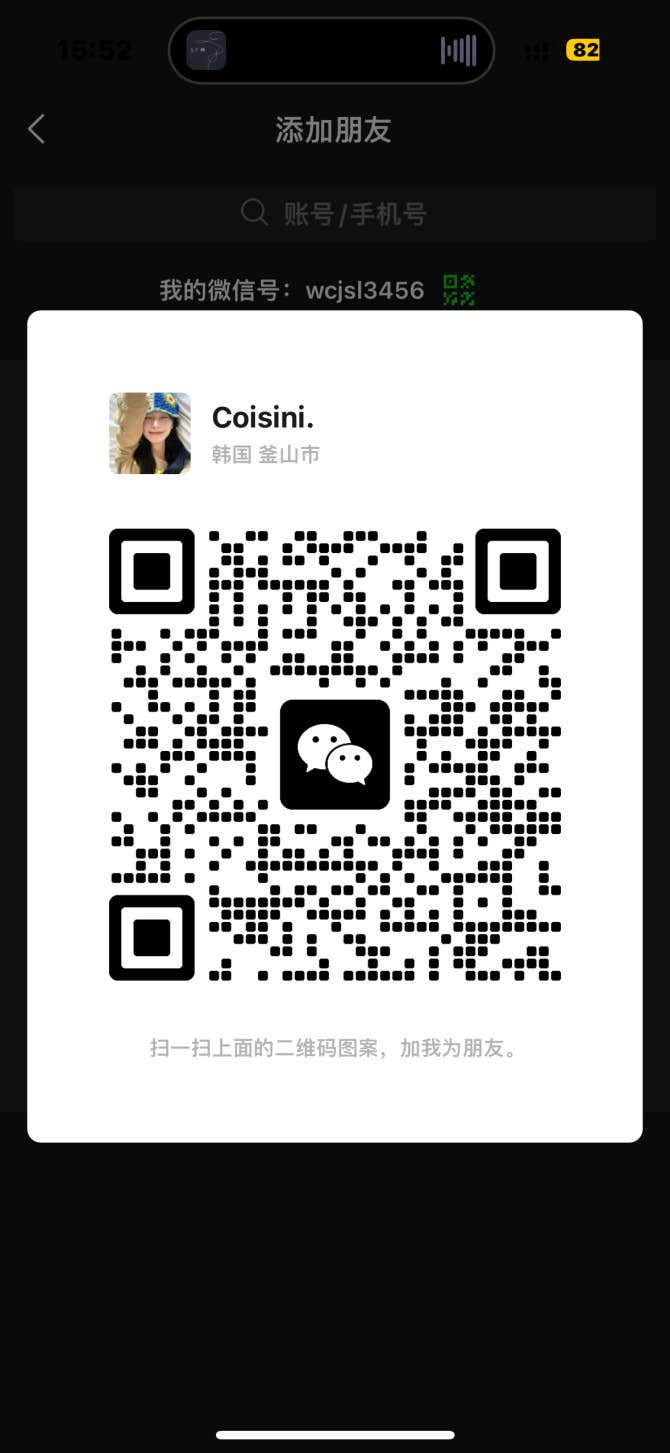The width and height of the screenshot is (670, 1453).
Task: Open my QR code icon beside WeChat ID
Action: pyautogui.click(x=458, y=291)
